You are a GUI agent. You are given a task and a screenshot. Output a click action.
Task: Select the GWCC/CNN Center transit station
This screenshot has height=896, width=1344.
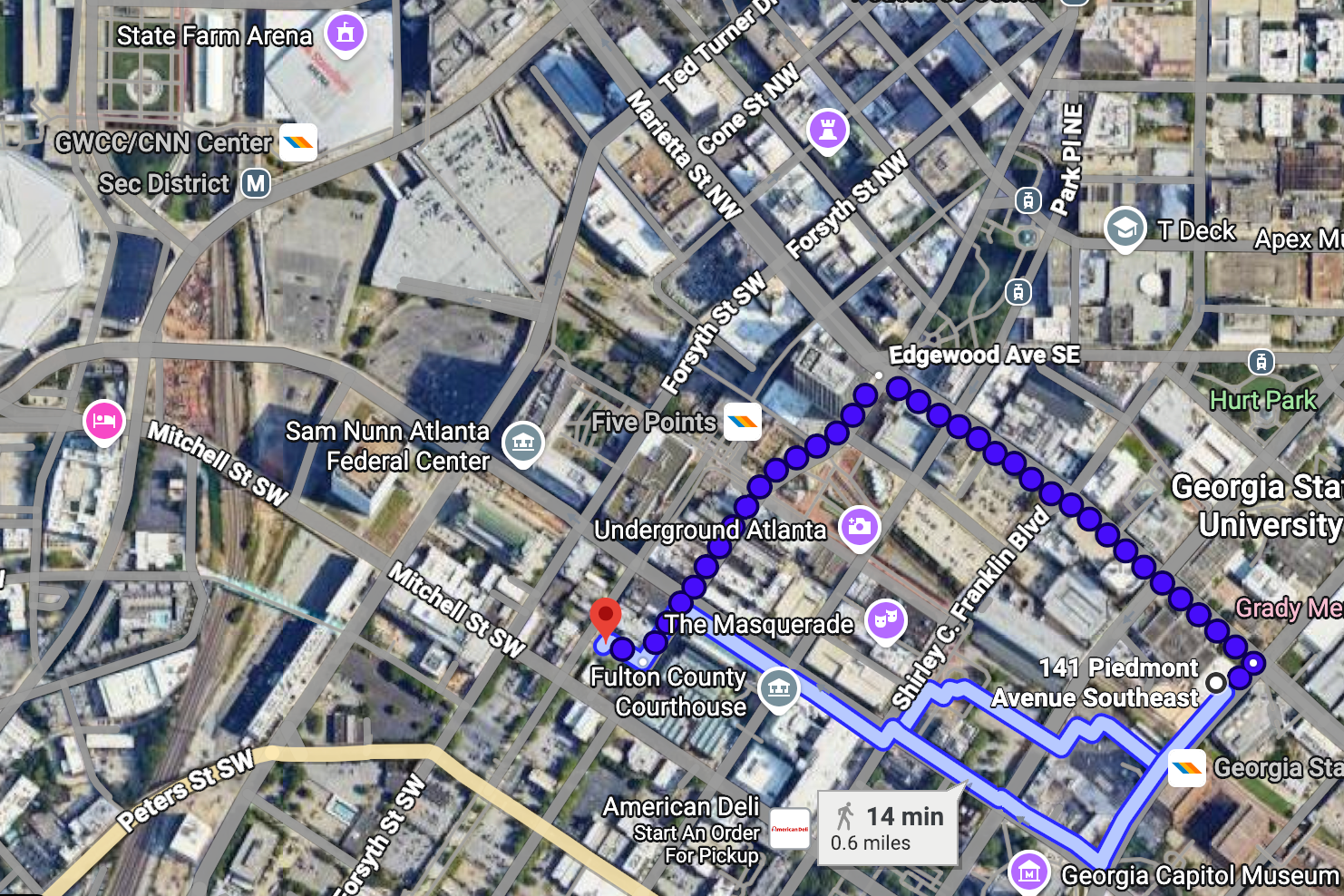click(x=297, y=142)
